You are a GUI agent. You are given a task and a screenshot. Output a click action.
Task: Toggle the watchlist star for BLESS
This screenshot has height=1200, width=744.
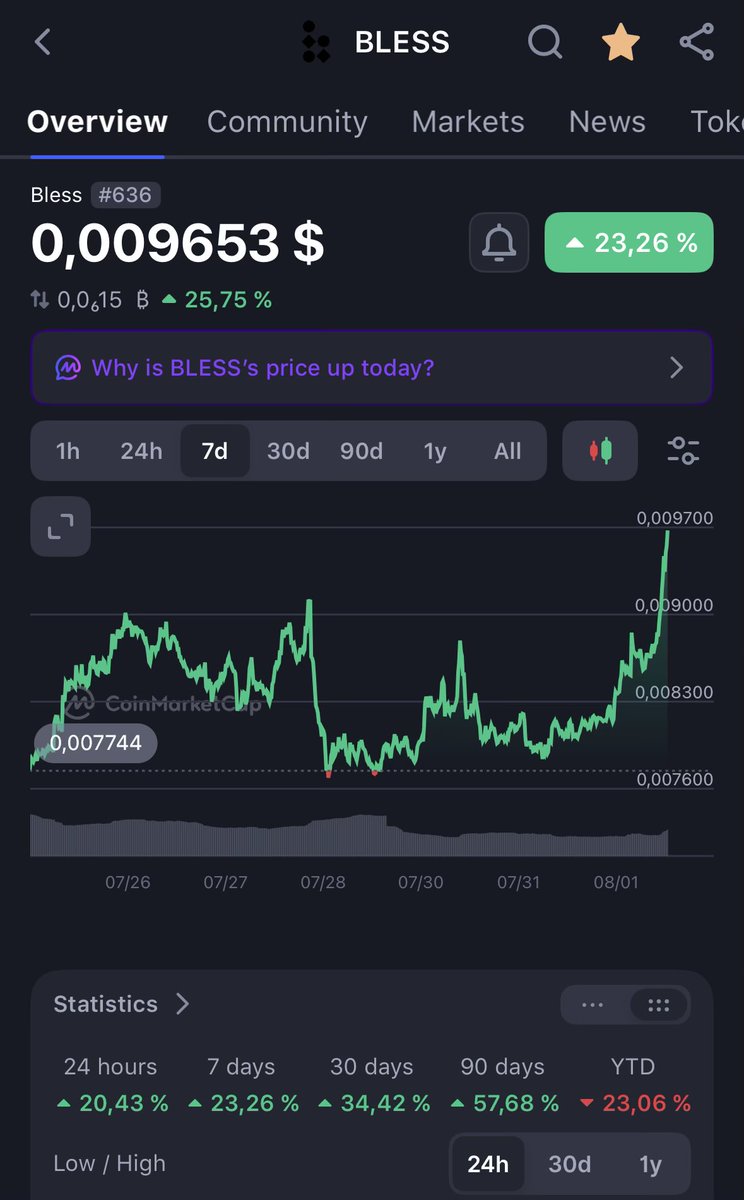click(x=620, y=42)
